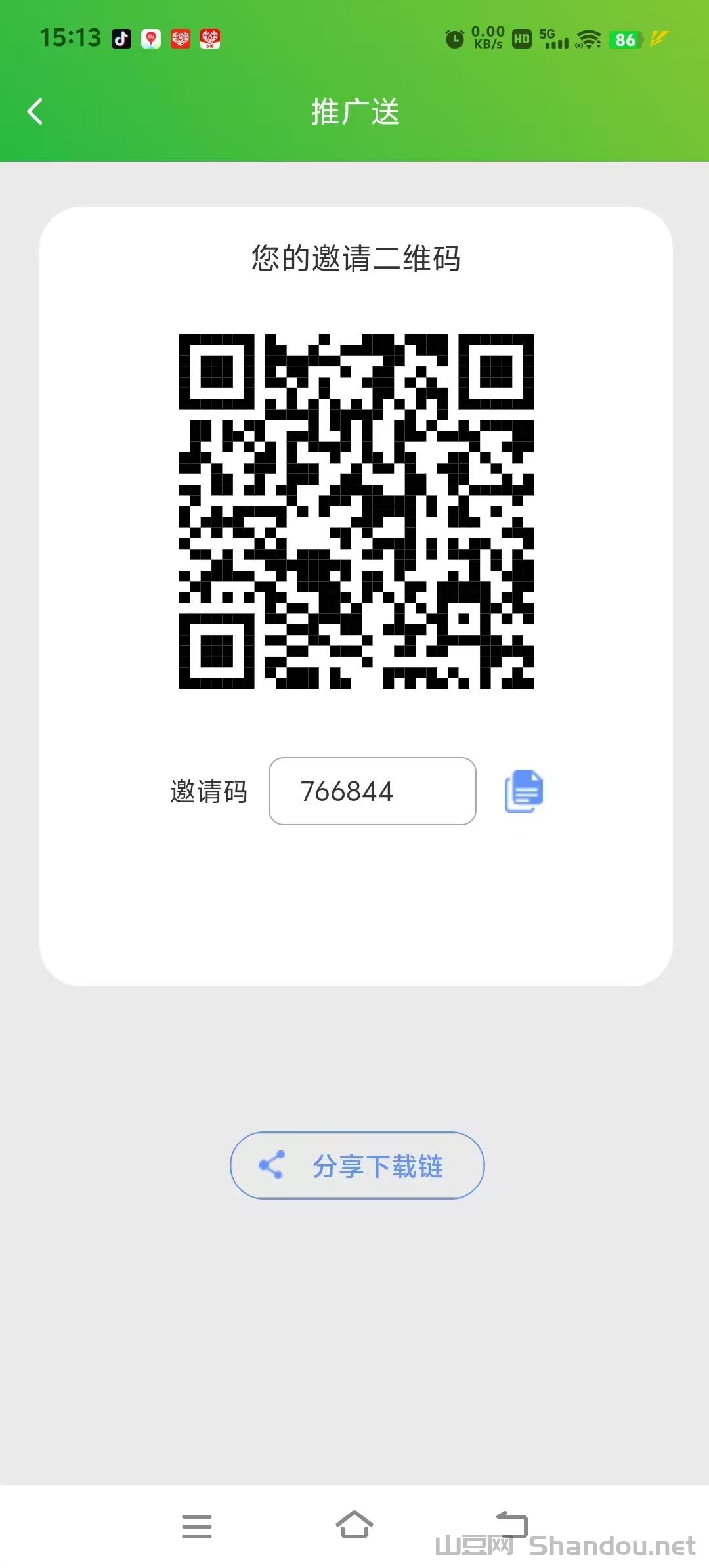709x1568 pixels.
Task: Go back from the 推广送 page
Action: tap(35, 112)
